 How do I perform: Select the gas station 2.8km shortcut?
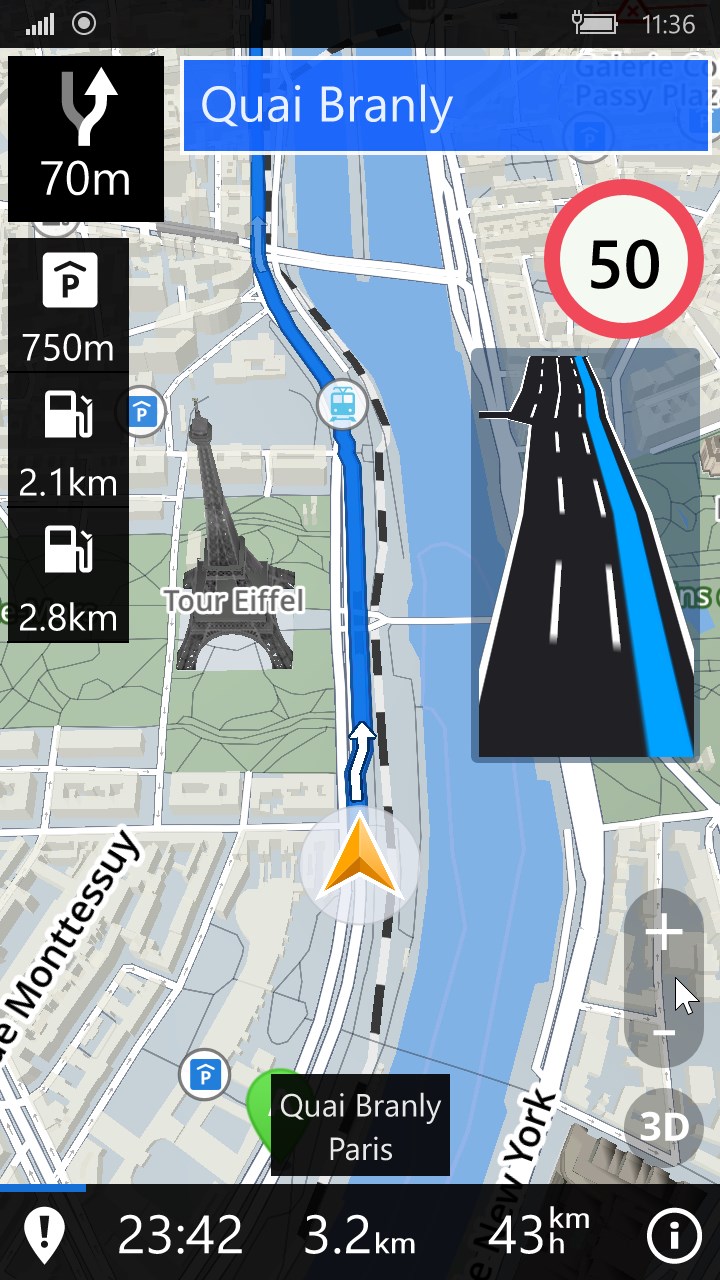pyautogui.click(x=69, y=576)
